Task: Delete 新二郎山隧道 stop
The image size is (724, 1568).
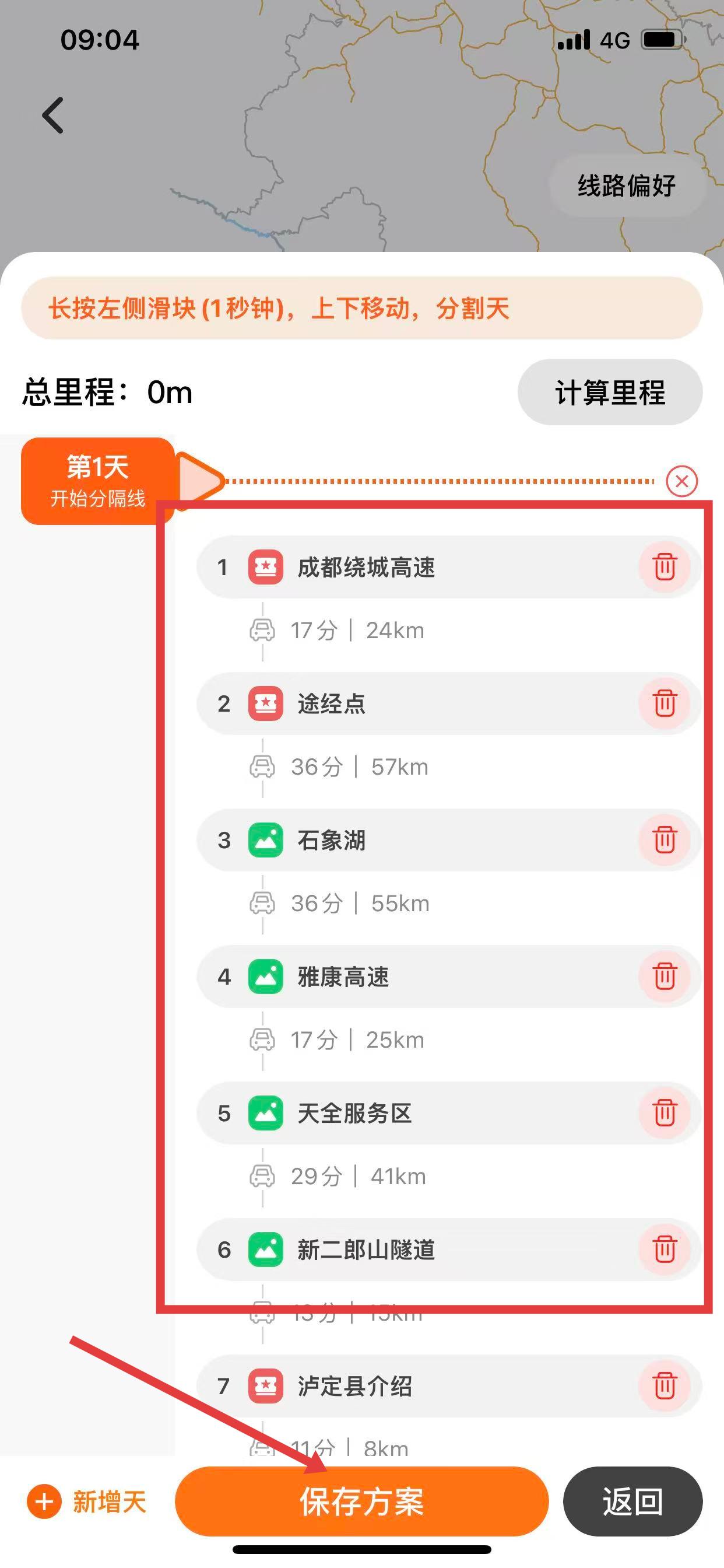Action: pos(665,1249)
